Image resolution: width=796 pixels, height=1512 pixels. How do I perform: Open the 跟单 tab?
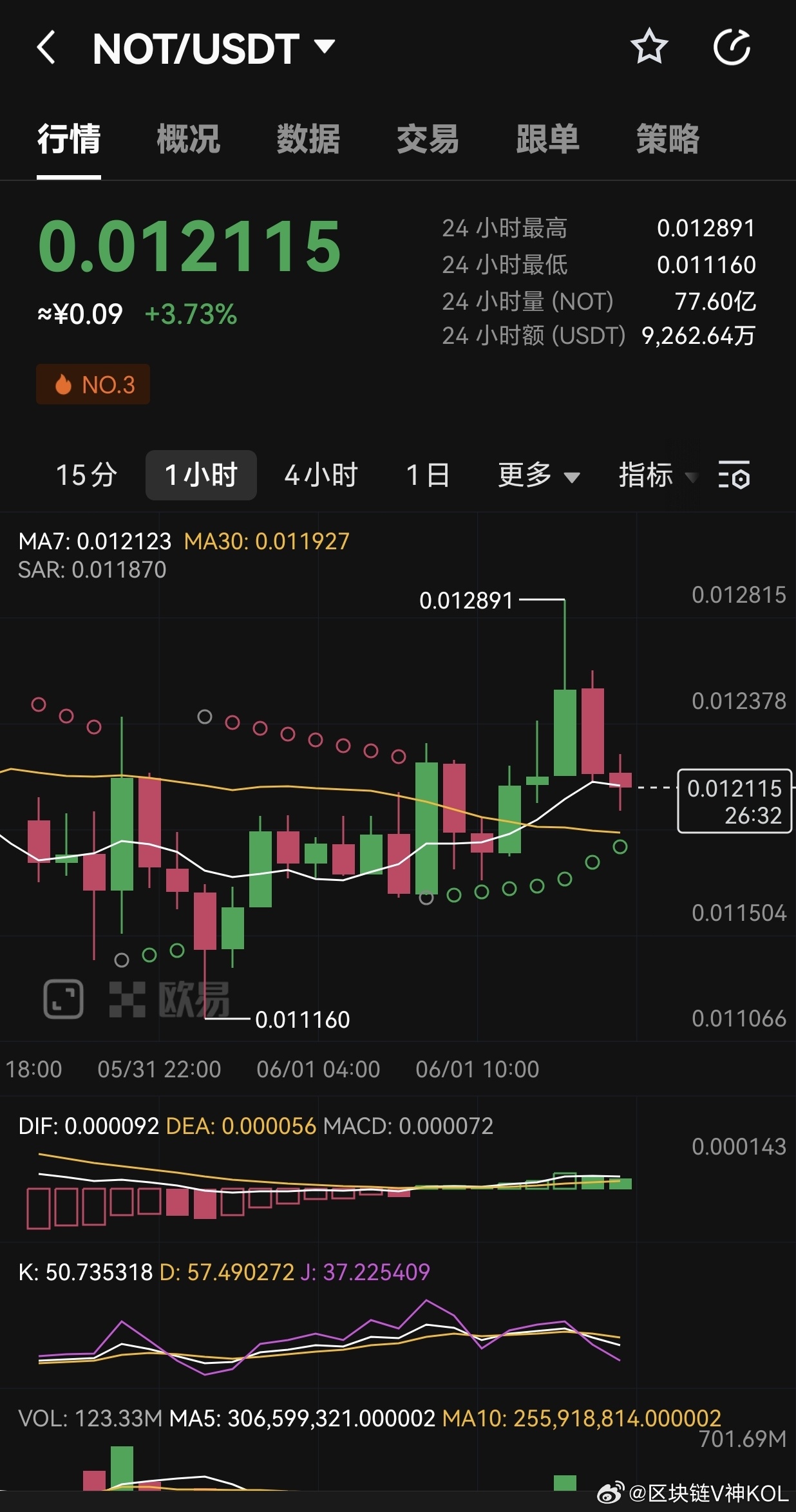click(547, 139)
